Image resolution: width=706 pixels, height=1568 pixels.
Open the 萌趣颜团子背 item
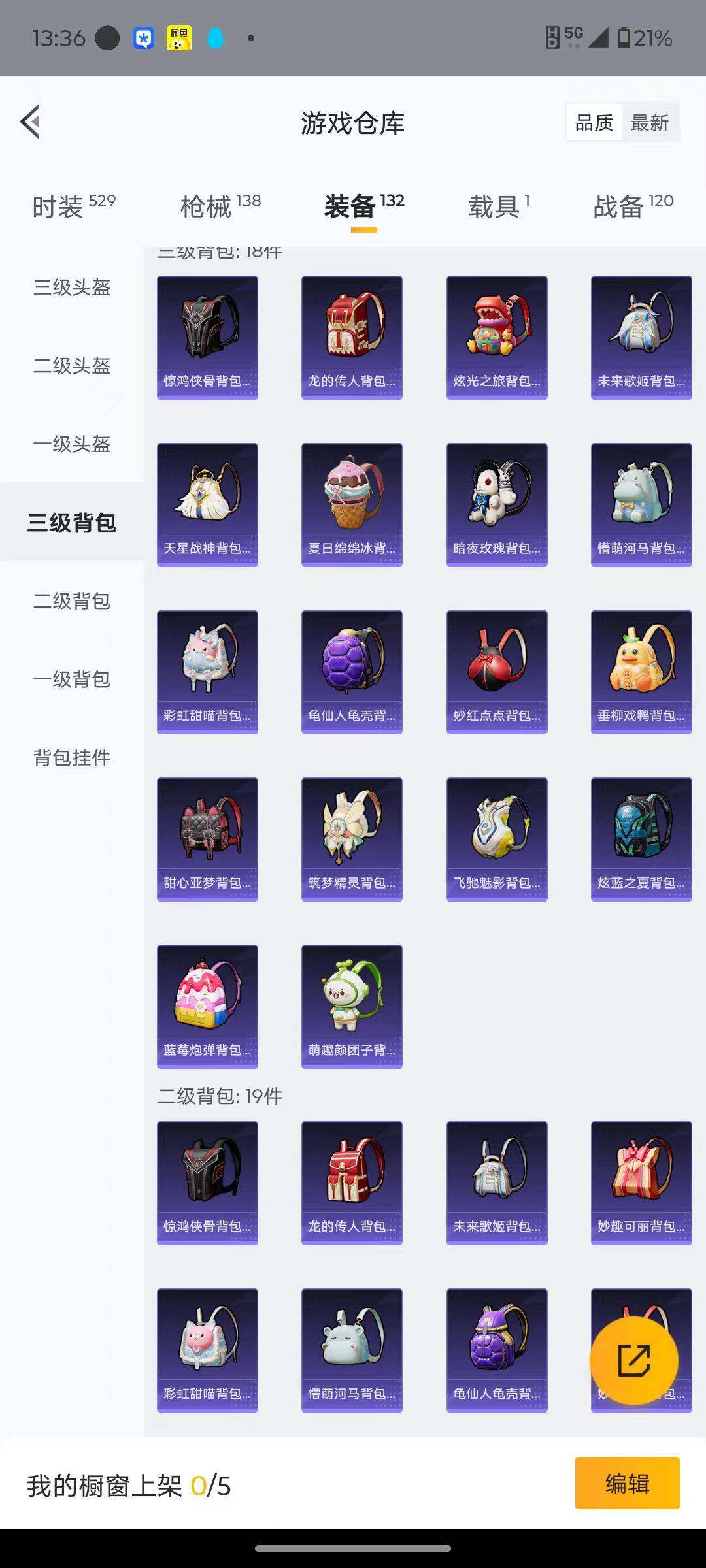352,1006
